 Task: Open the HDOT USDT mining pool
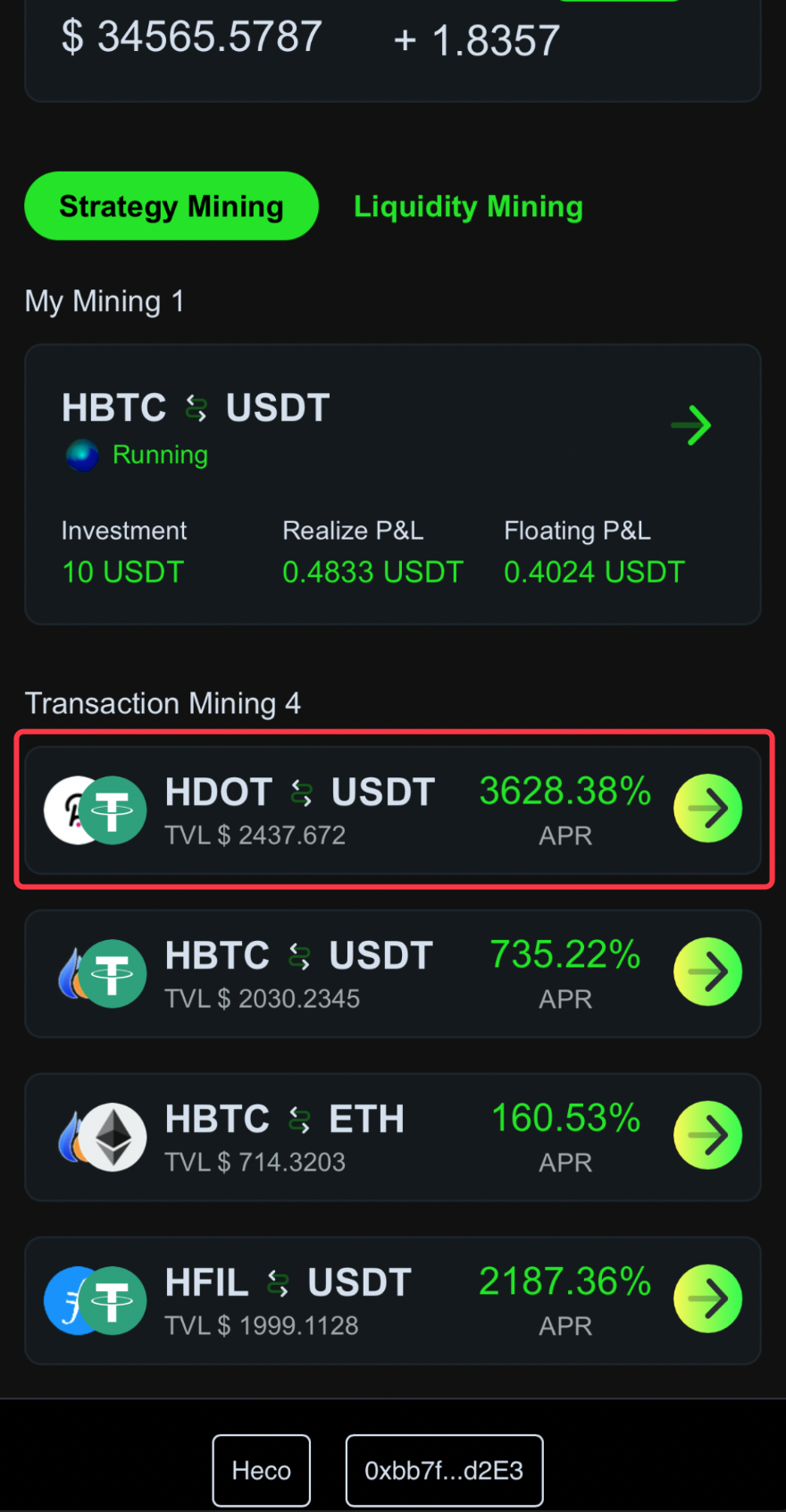coord(393,810)
